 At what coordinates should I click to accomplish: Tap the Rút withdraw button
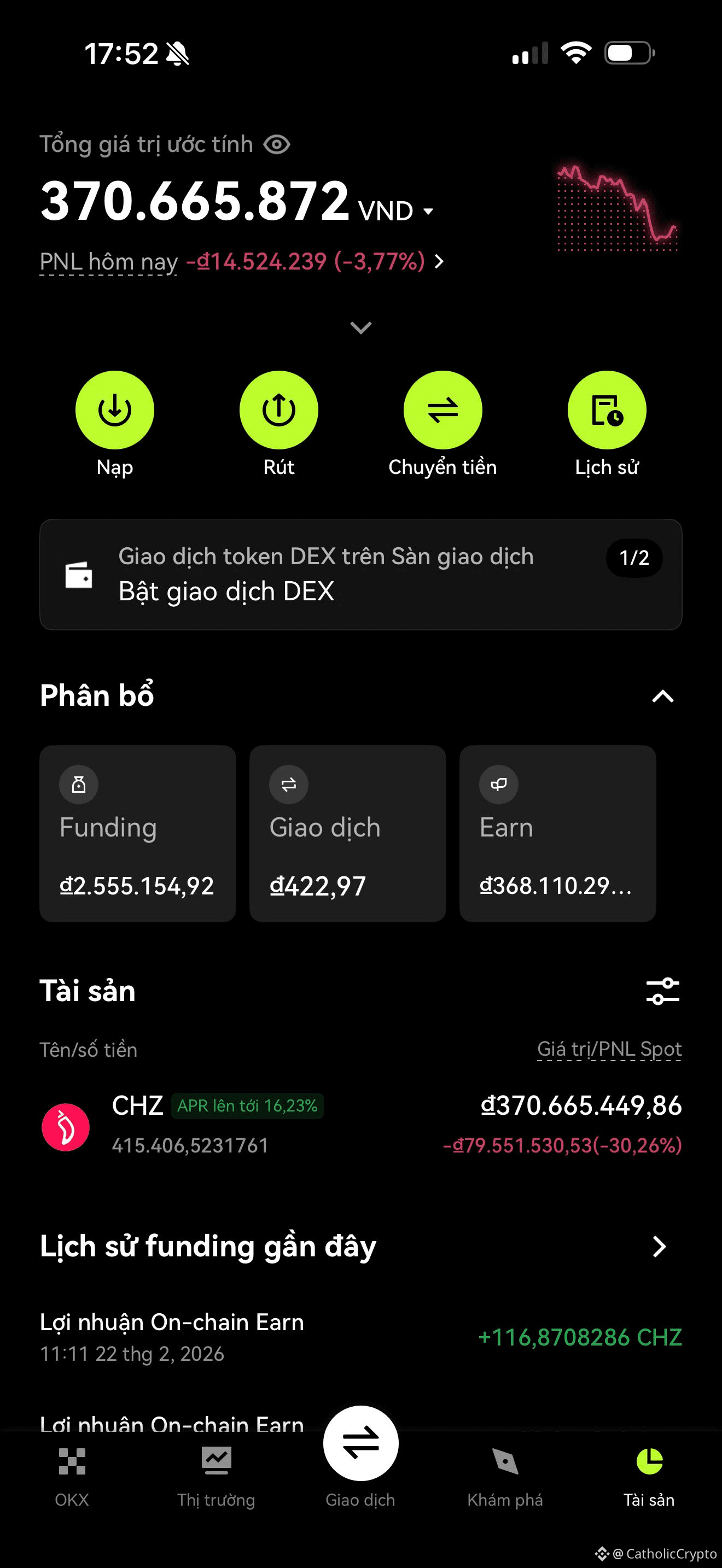click(x=279, y=409)
